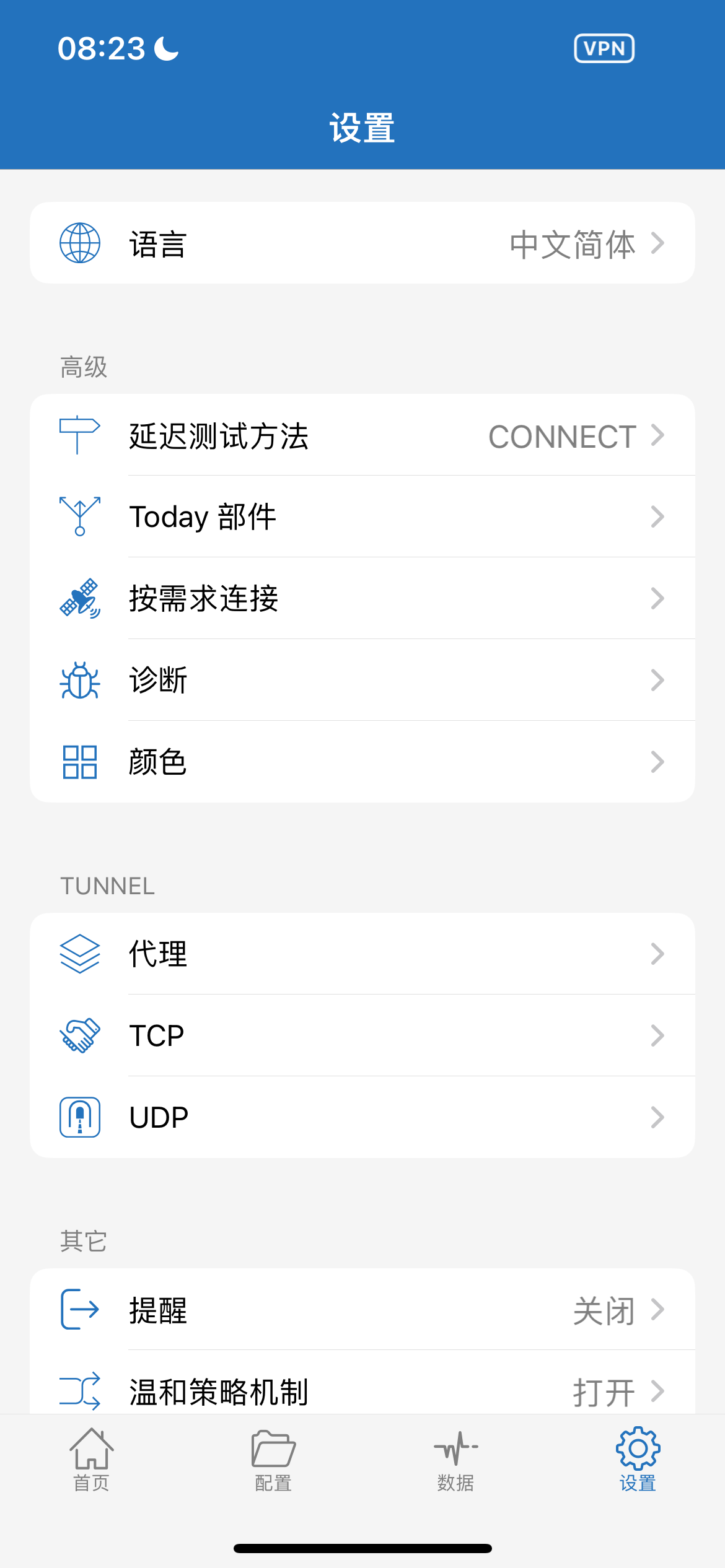Open the 提醒 setting
The width and height of the screenshot is (725, 1568).
362,1309
